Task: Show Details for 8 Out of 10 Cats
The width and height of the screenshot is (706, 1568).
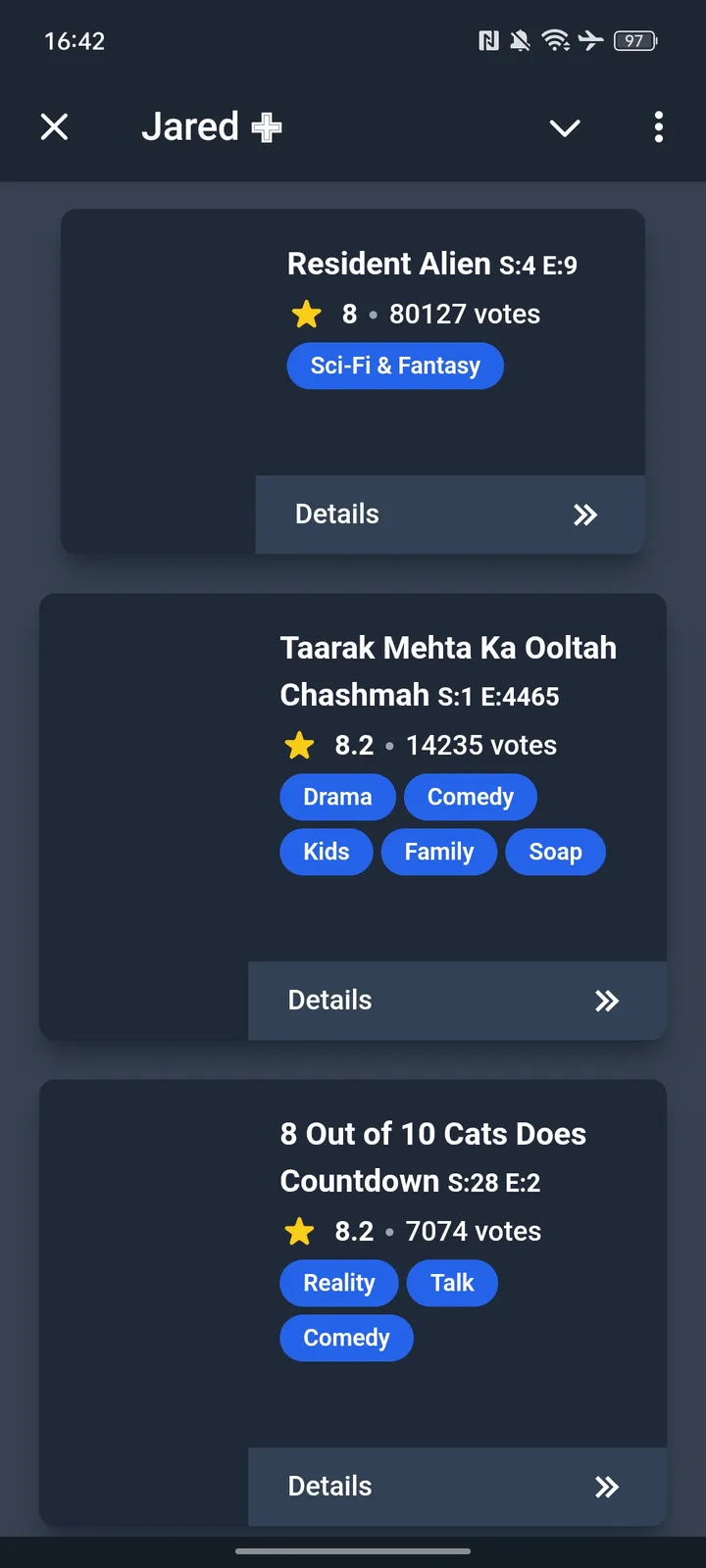Action: point(456,1487)
